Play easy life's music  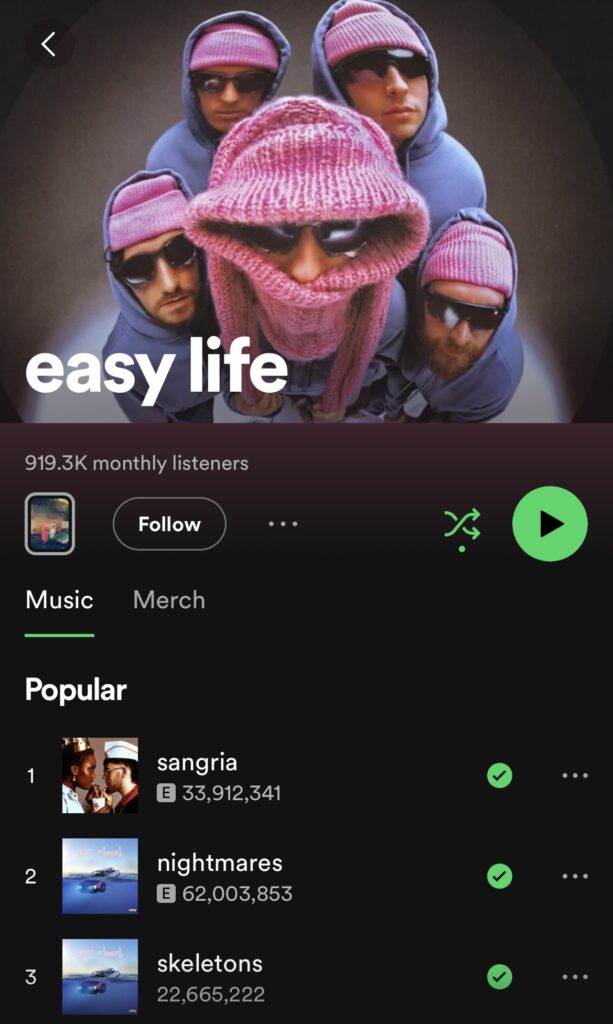point(550,524)
